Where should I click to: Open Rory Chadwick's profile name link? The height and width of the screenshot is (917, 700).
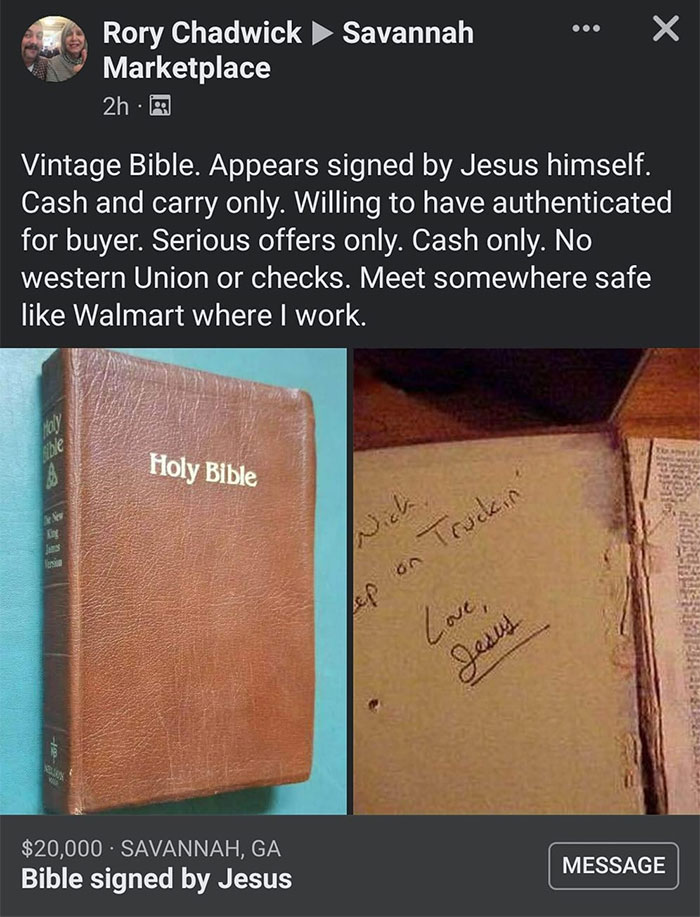[202, 33]
